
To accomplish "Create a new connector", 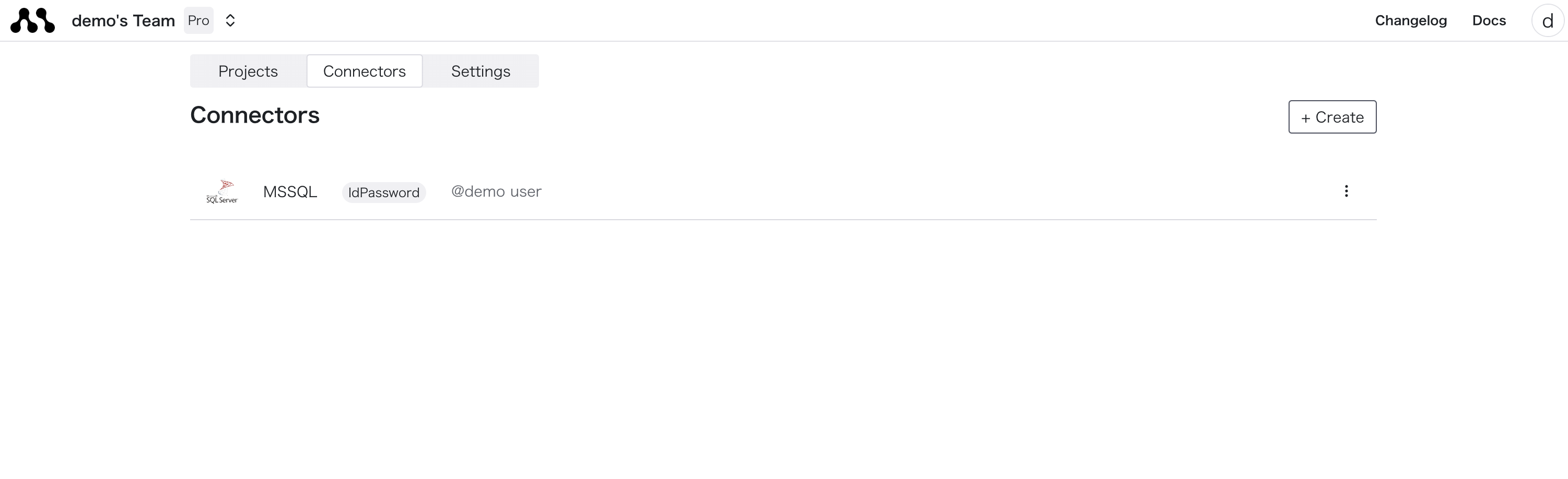I will point(1332,117).
